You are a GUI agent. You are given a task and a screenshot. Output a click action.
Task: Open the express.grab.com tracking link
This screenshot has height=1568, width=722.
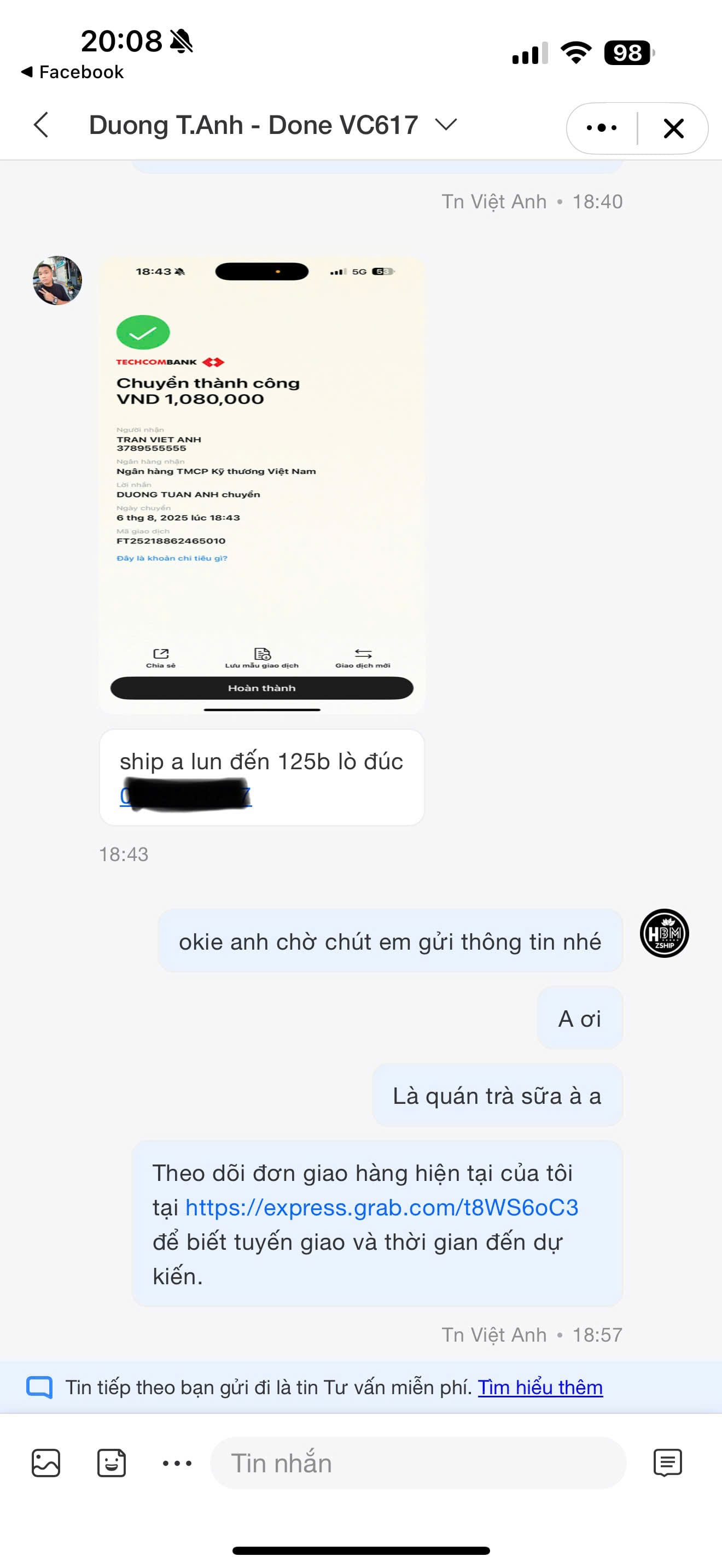click(x=382, y=1207)
